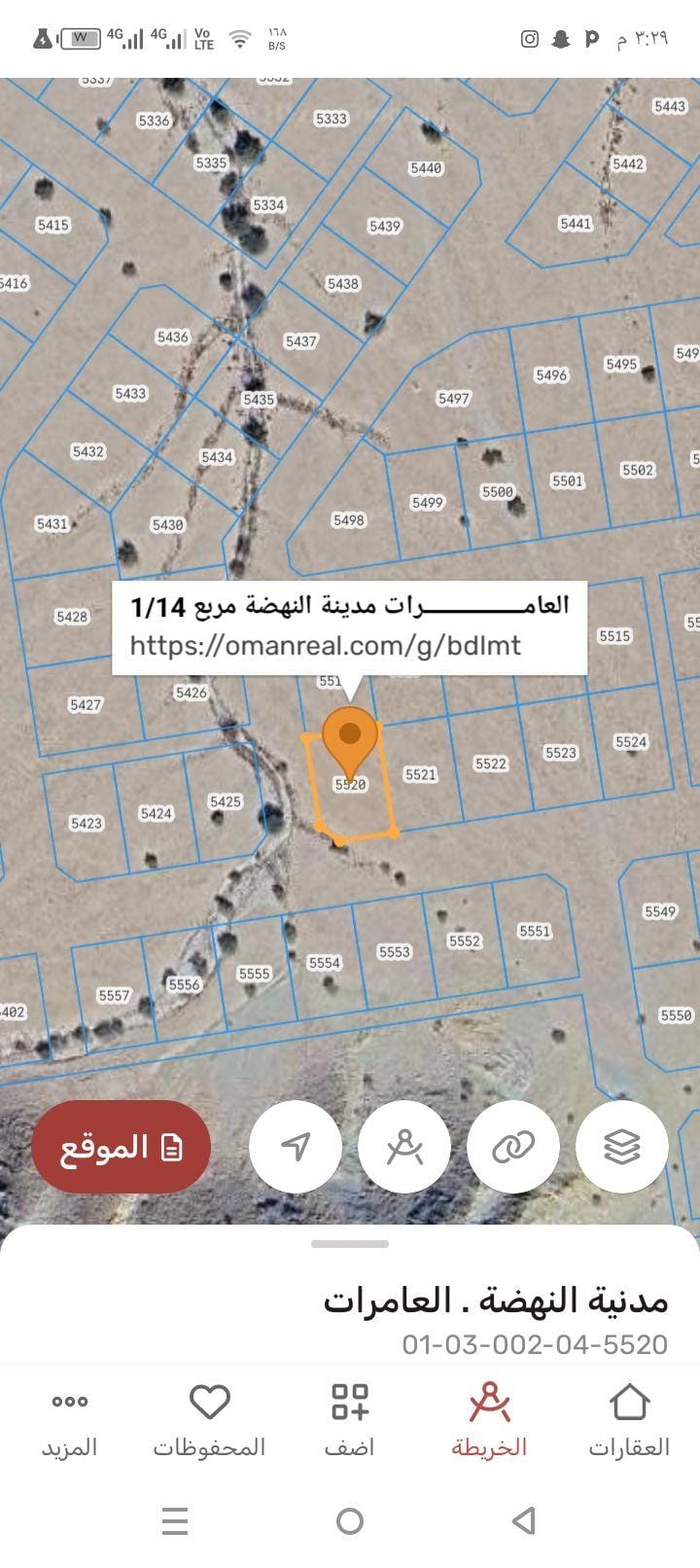Enable GPS tracking with the location arrow button
The width and height of the screenshot is (700, 1568).
(296, 1147)
